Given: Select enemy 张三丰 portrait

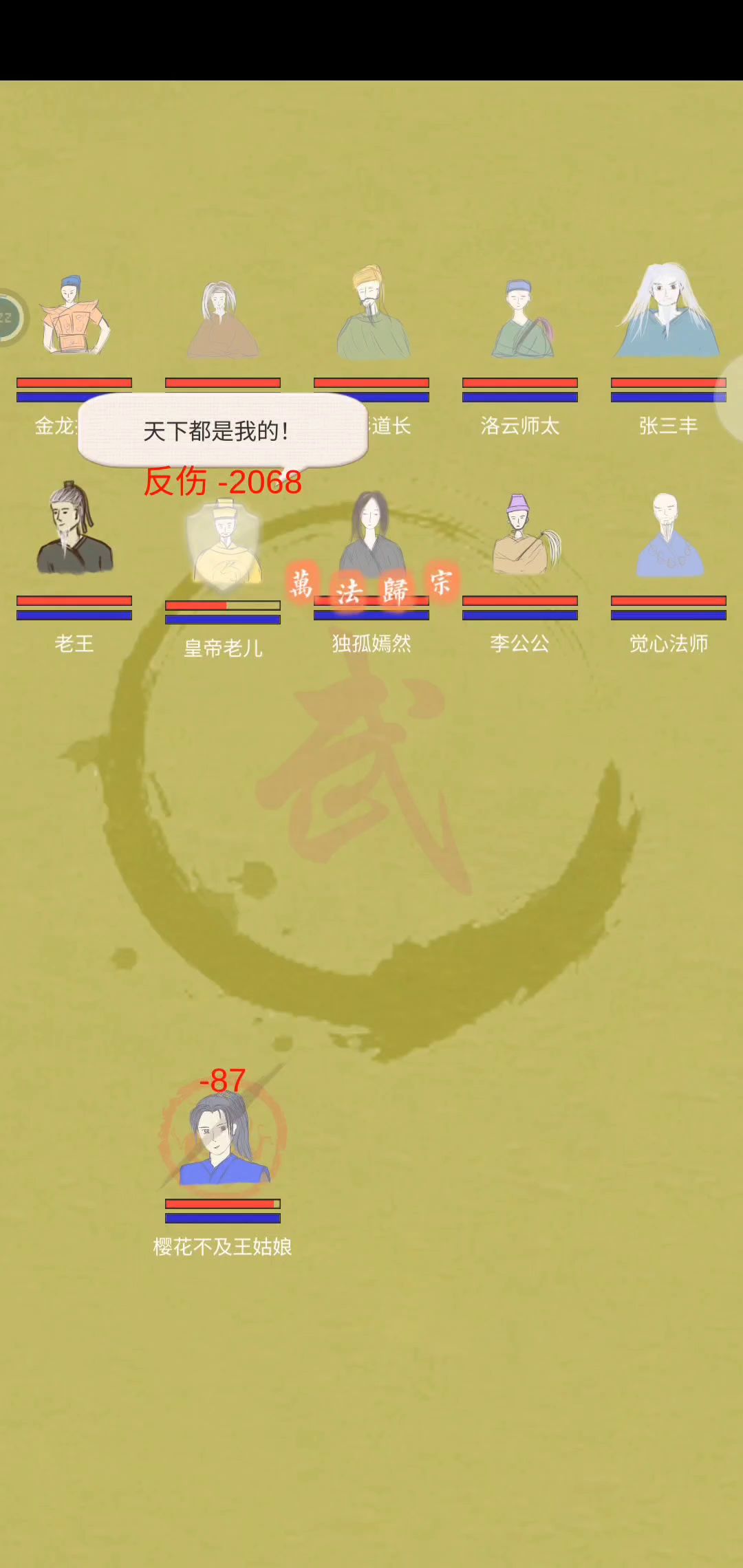Looking at the screenshot, I should point(667,313).
